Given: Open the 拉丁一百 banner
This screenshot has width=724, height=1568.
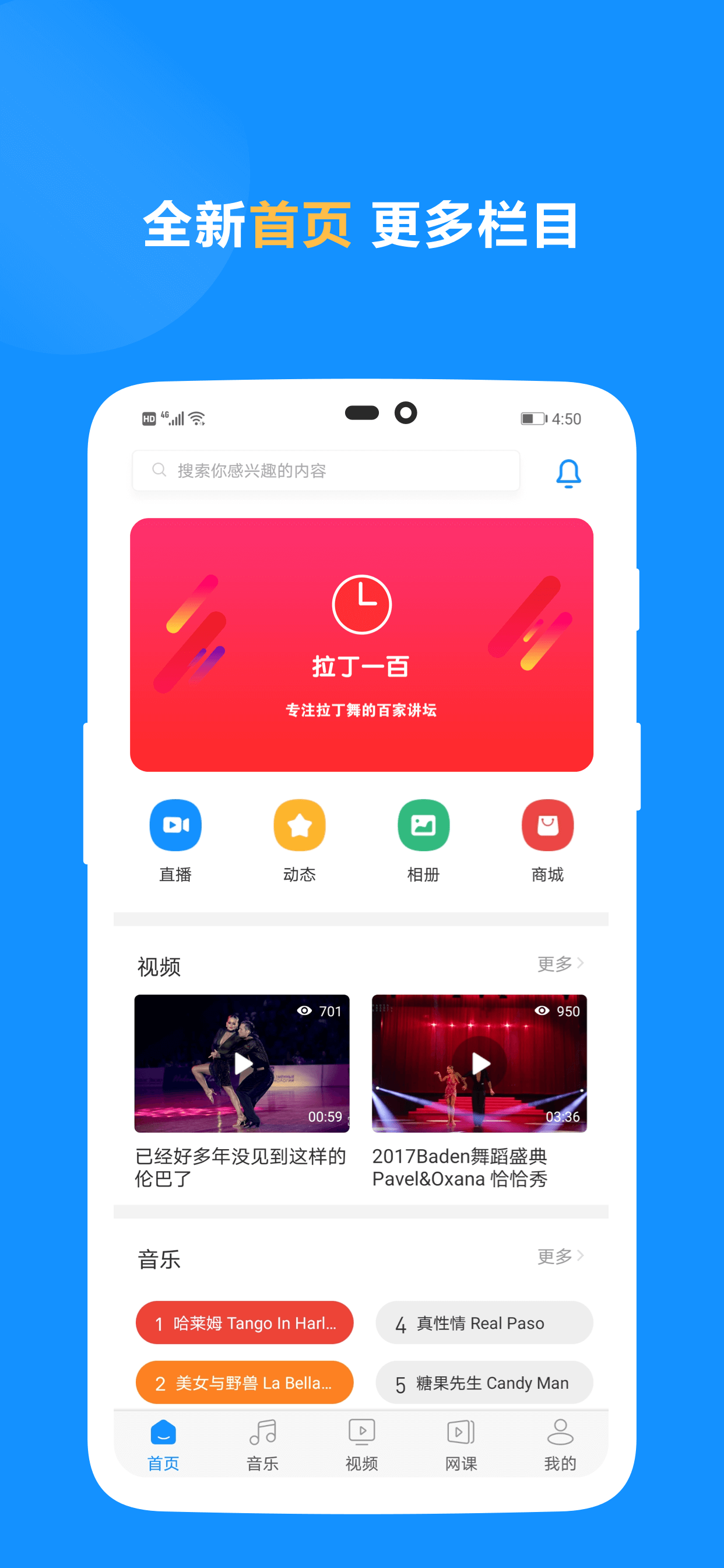Looking at the screenshot, I should coord(361,642).
